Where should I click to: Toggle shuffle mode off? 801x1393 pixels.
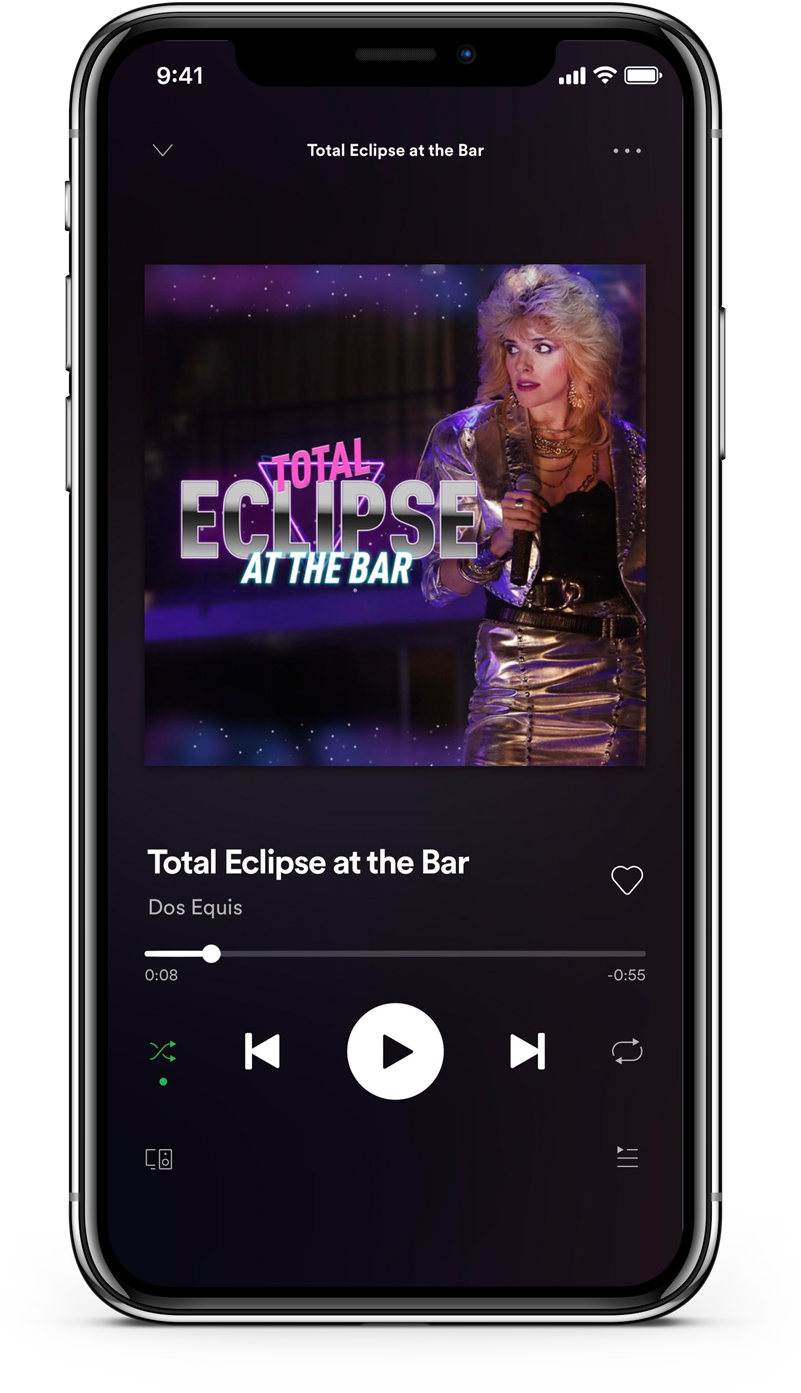pyautogui.click(x=163, y=1051)
